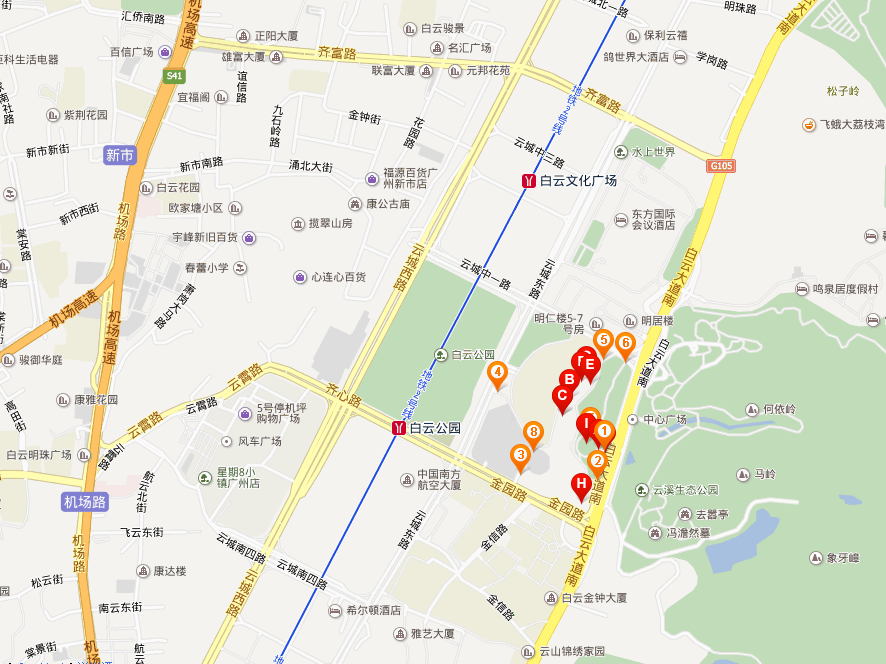Select orange map marker 8
886x664 pixels.
pyautogui.click(x=533, y=433)
